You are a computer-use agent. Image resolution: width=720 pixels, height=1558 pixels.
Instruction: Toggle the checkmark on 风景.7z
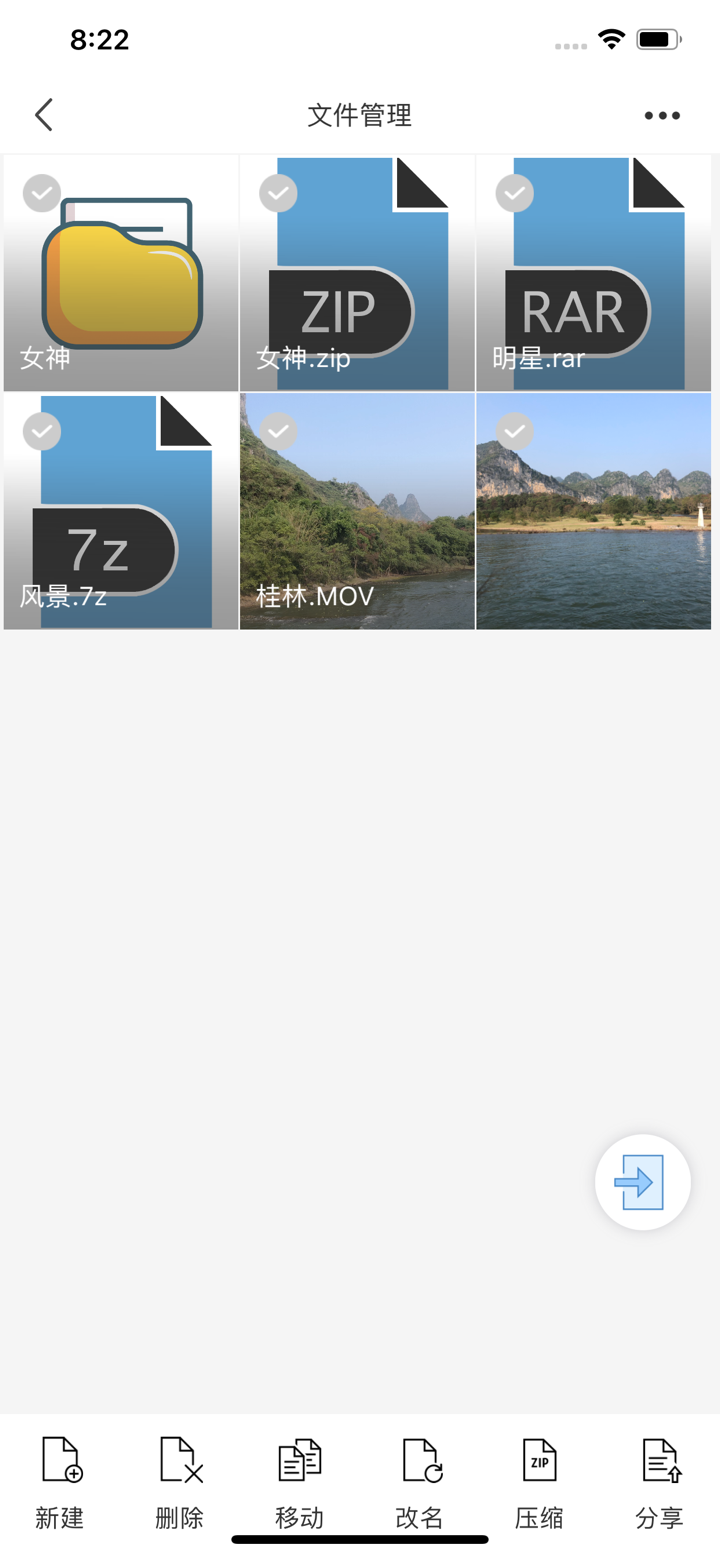[x=41, y=431]
